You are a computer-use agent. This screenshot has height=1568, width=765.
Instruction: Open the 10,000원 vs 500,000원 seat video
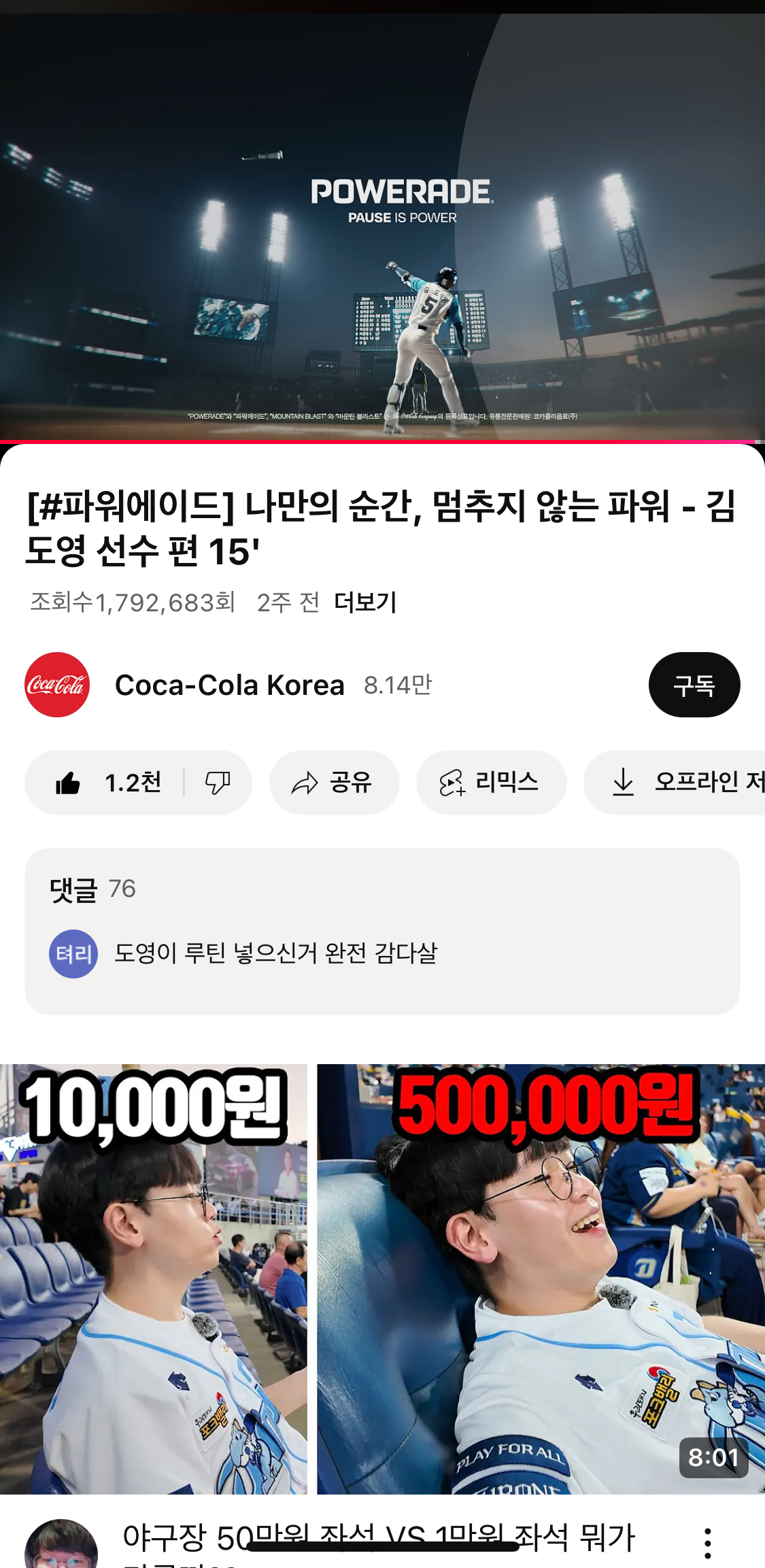tap(382, 1278)
